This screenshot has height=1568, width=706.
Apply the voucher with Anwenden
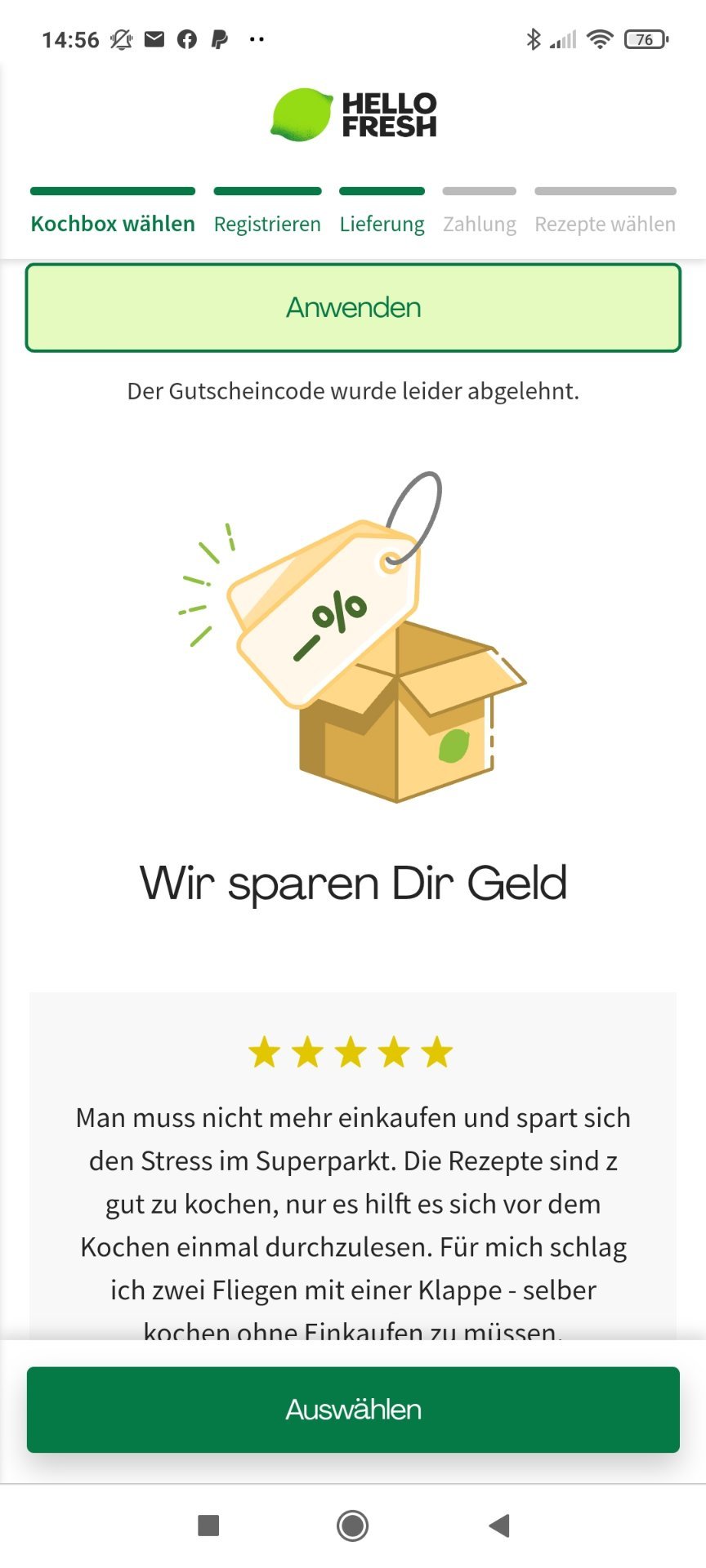(353, 308)
